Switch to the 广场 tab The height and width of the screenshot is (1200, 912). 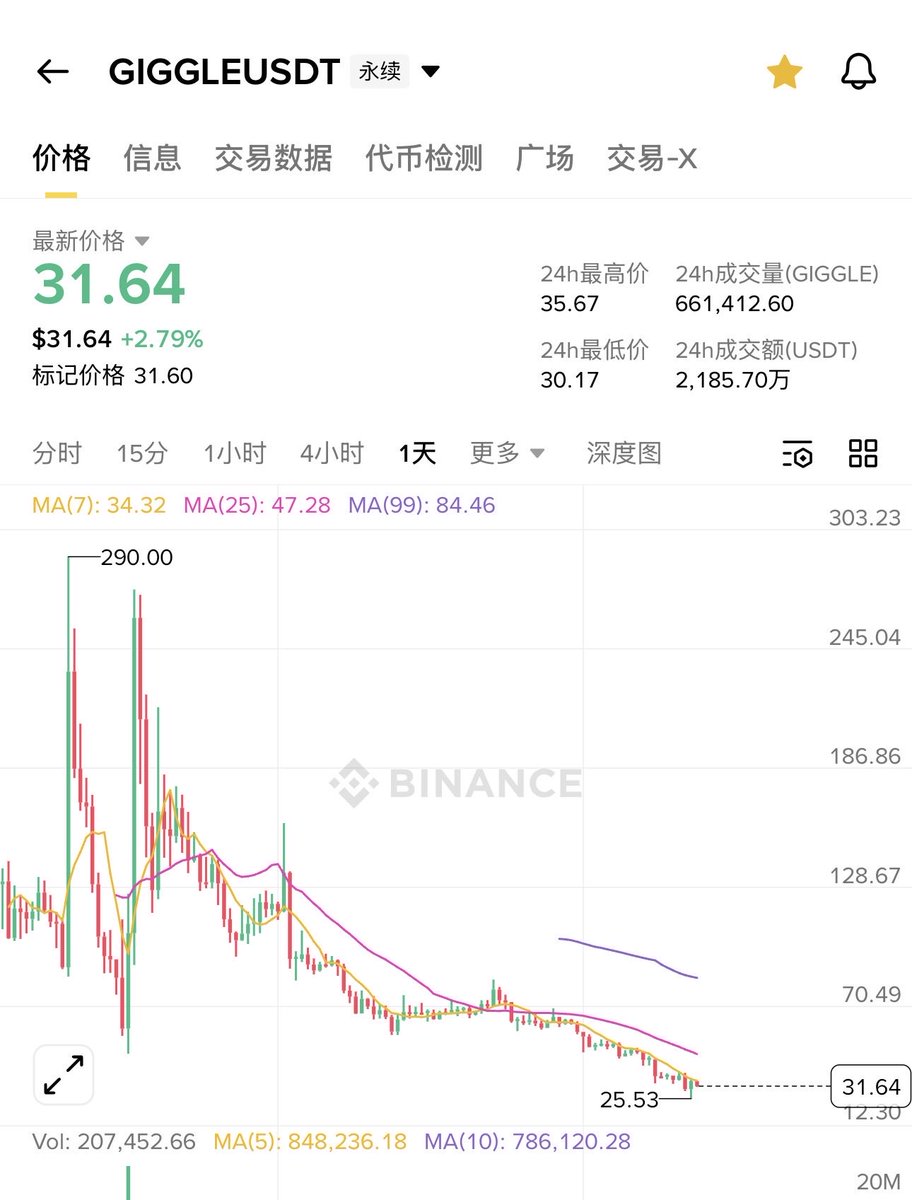(x=545, y=158)
